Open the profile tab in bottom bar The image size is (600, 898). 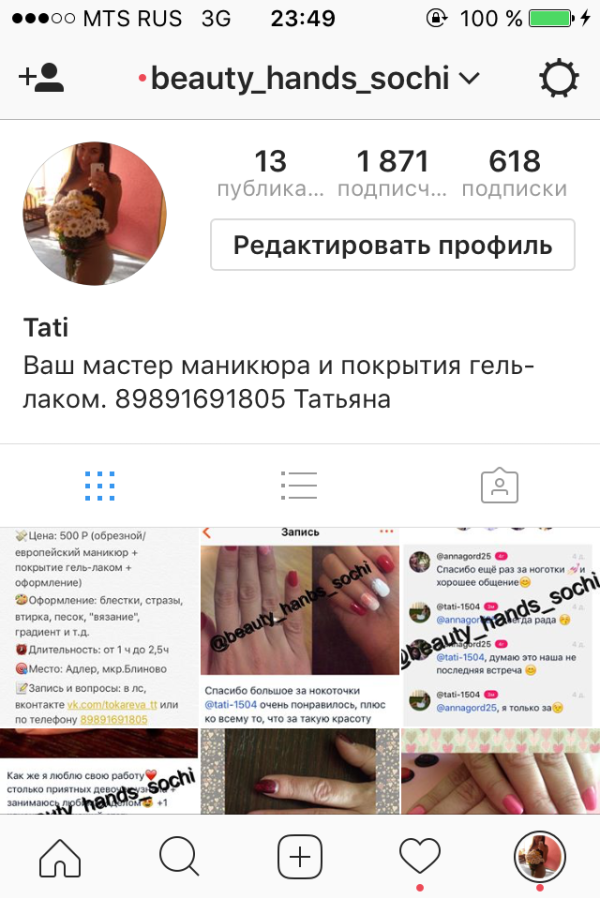pyautogui.click(x=539, y=857)
